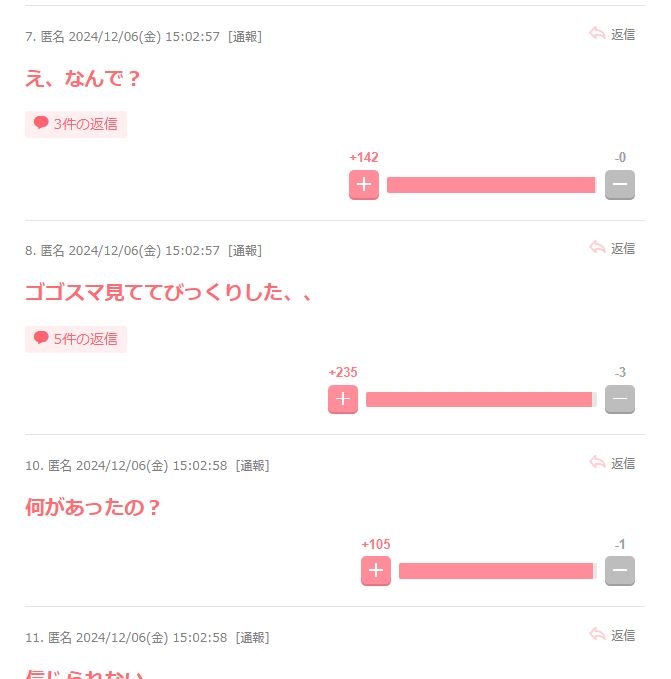Downvote comment 8 with minus button
671x679 pixels.
pos(620,399)
